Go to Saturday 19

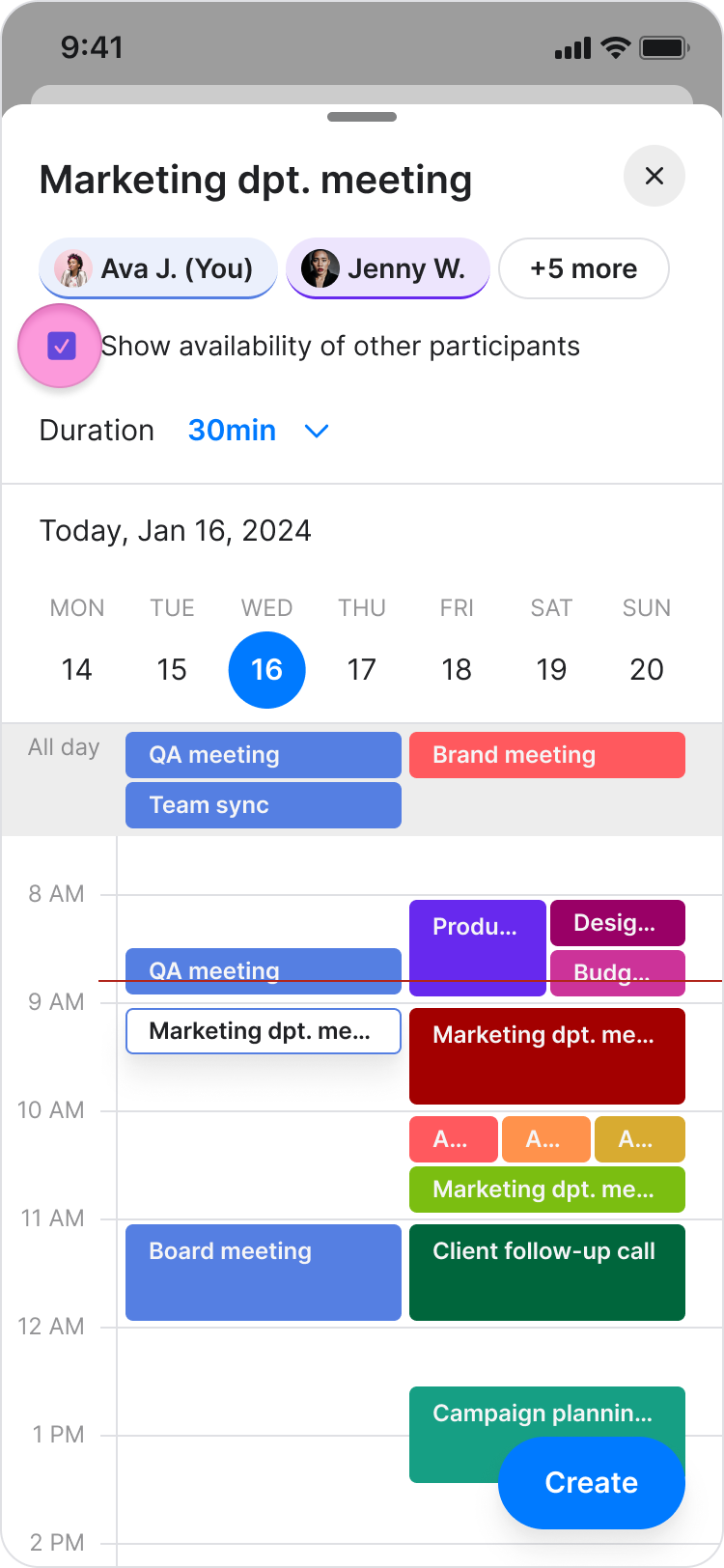click(551, 668)
